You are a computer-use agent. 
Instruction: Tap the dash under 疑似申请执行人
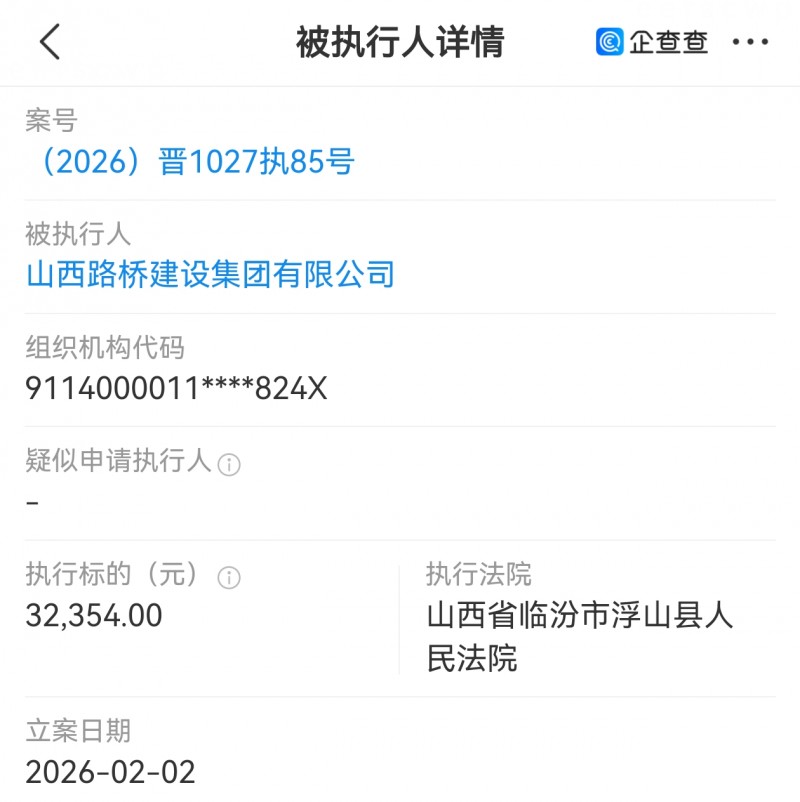31,505
